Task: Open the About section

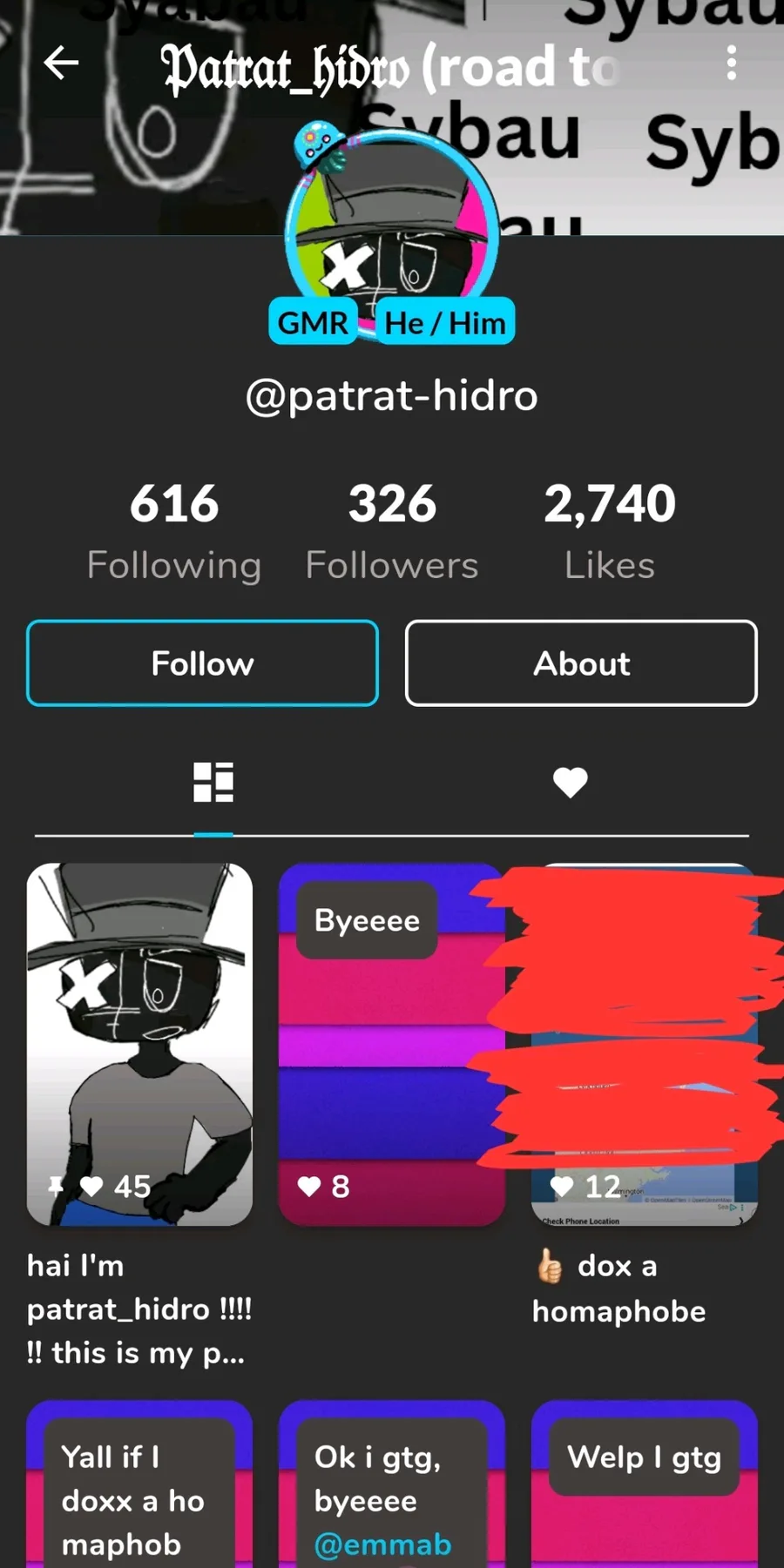Action: tap(581, 663)
